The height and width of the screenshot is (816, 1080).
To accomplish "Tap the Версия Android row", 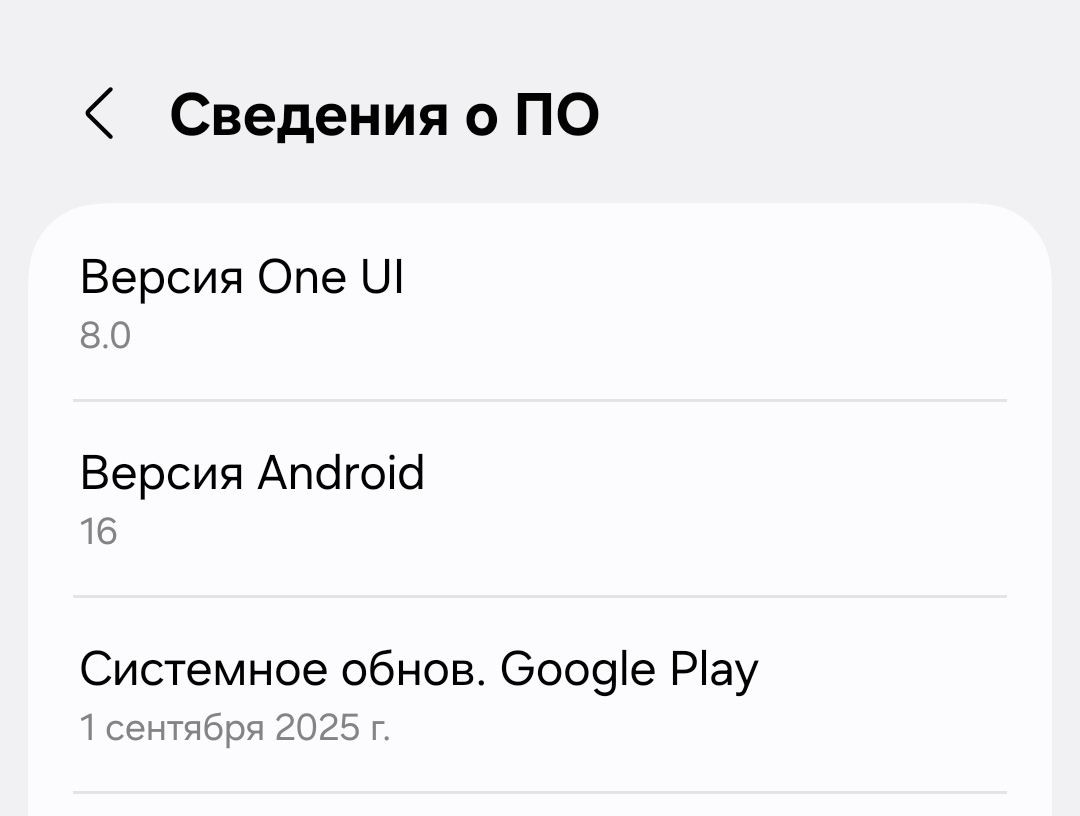I will pos(540,499).
